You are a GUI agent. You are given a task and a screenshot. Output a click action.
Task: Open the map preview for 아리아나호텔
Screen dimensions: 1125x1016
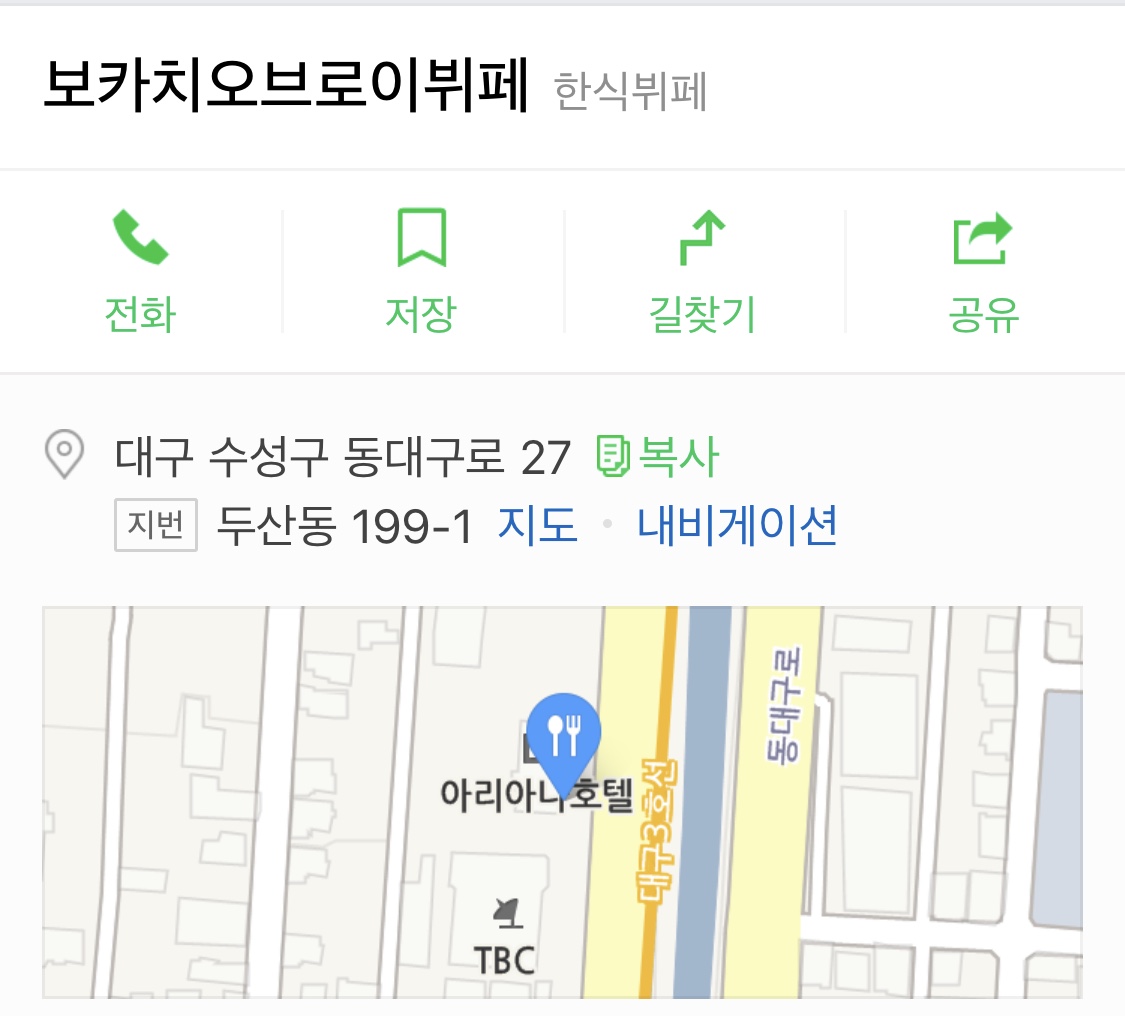(562, 800)
